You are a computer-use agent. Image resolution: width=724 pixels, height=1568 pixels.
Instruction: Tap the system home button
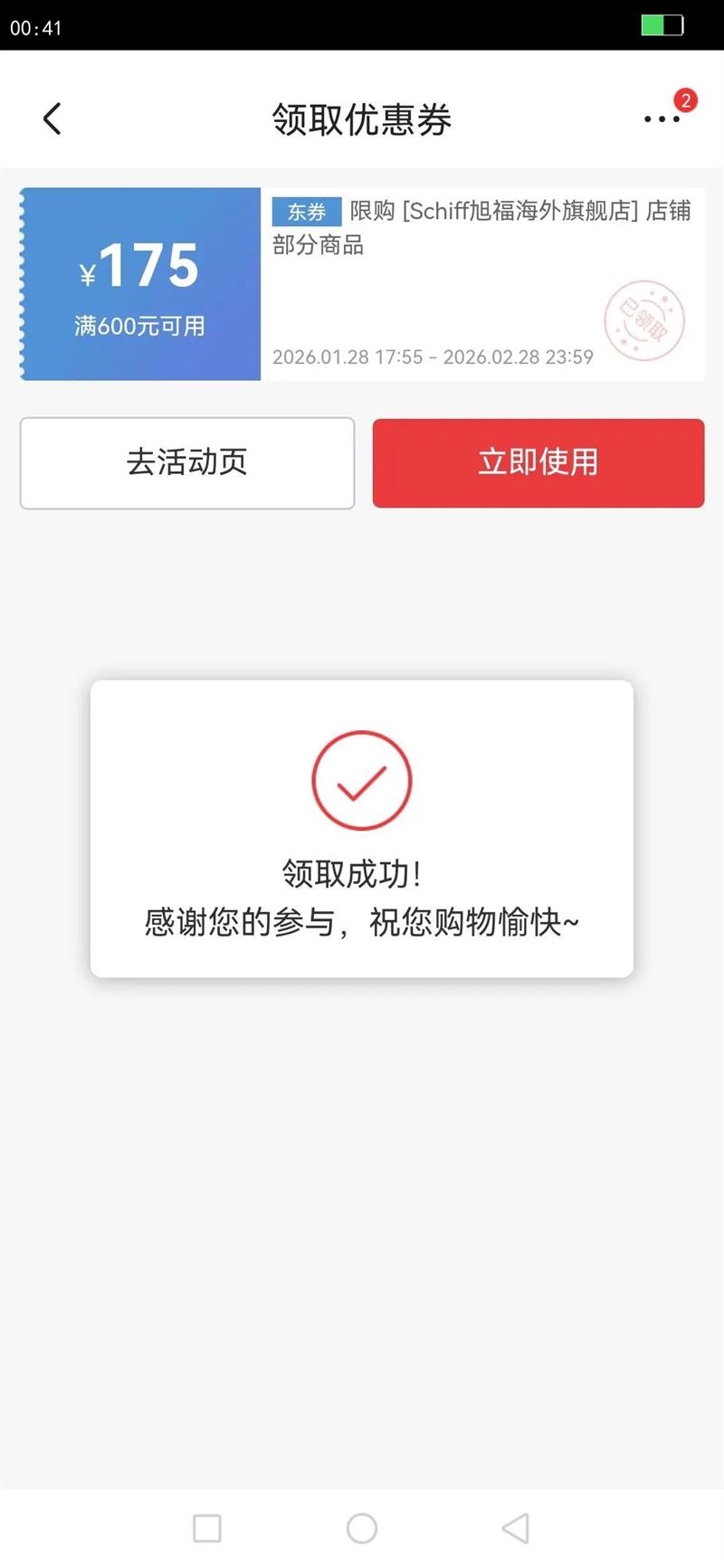point(362,1528)
